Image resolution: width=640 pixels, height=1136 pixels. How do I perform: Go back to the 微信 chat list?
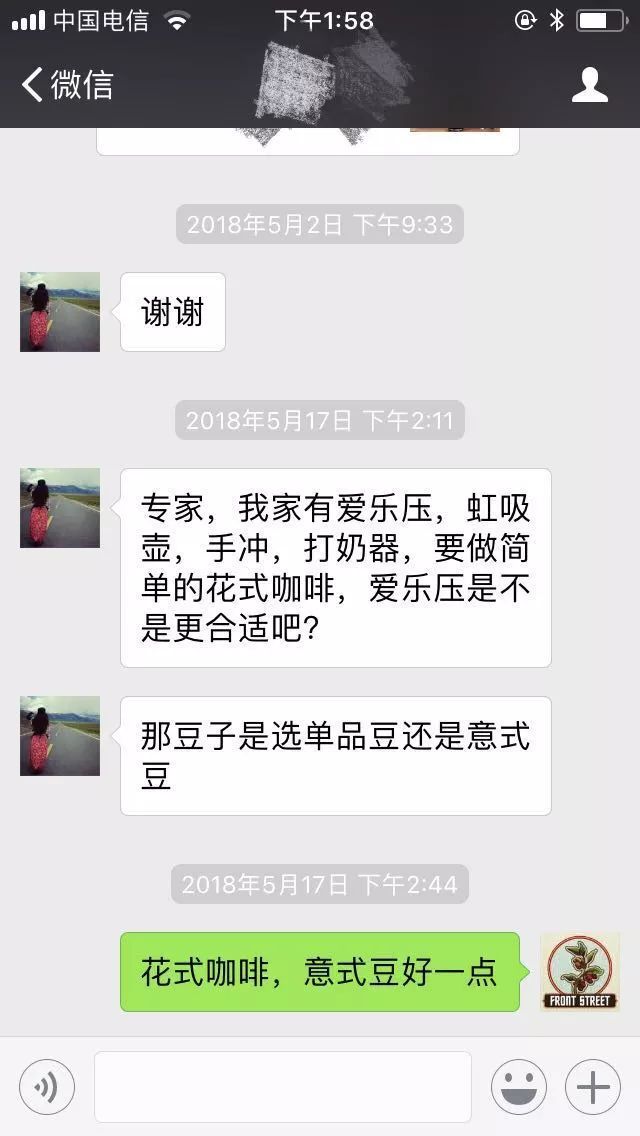tap(67, 84)
